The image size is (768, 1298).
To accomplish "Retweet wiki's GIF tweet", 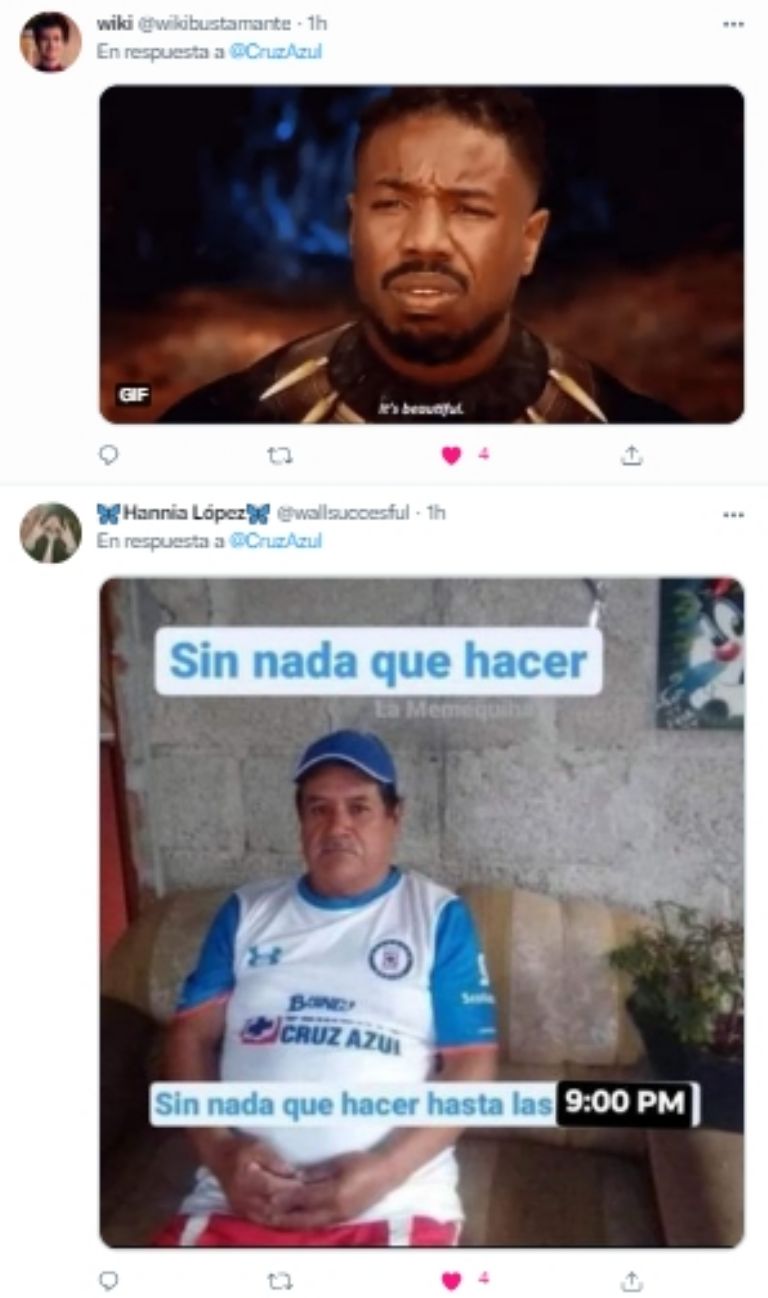I will [280, 455].
